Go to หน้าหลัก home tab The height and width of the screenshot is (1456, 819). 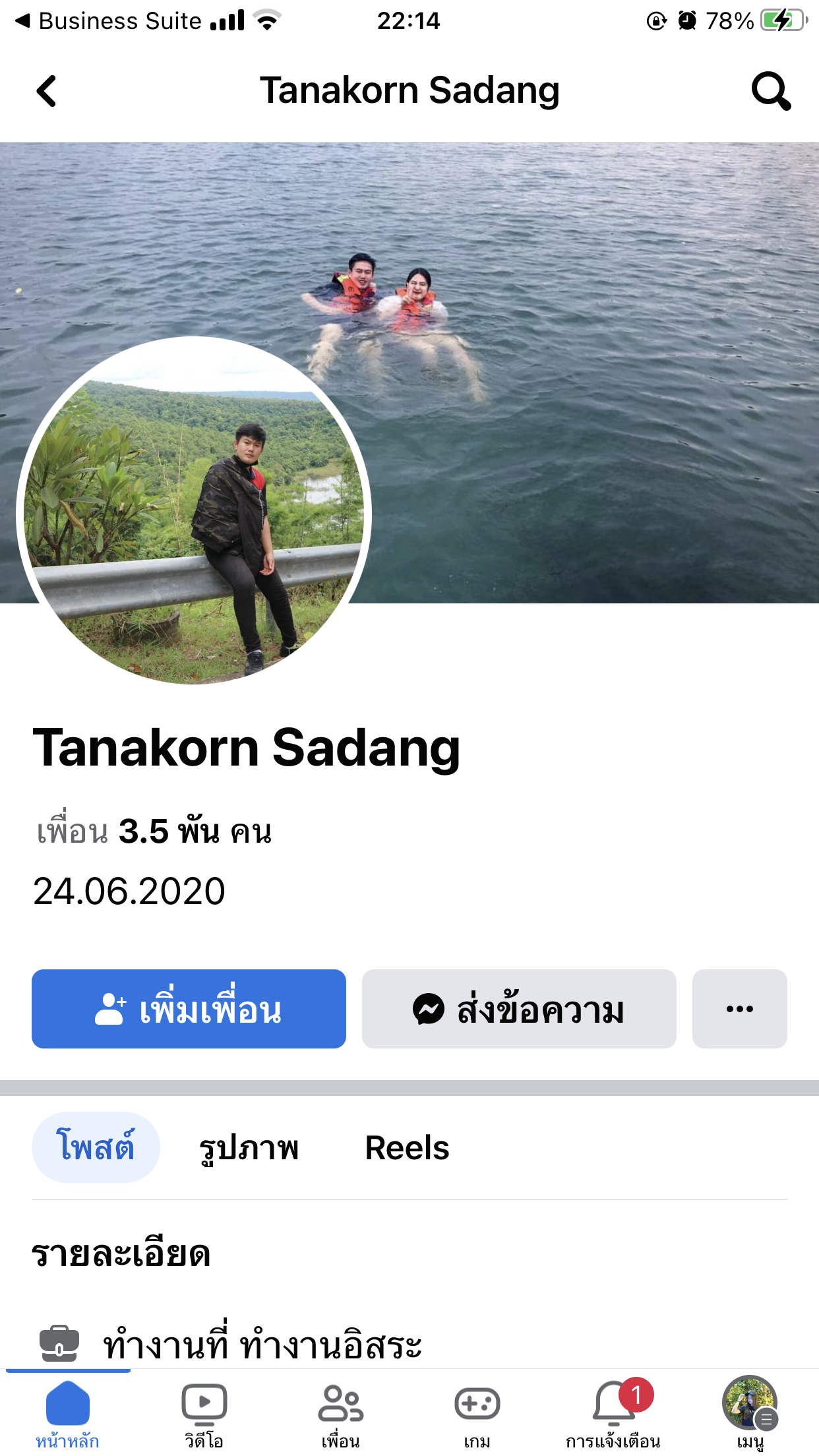coord(67,1412)
